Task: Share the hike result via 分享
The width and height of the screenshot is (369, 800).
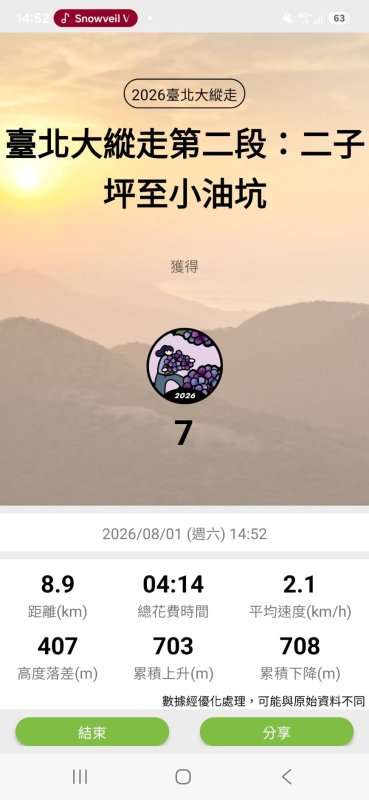Action: click(x=277, y=732)
